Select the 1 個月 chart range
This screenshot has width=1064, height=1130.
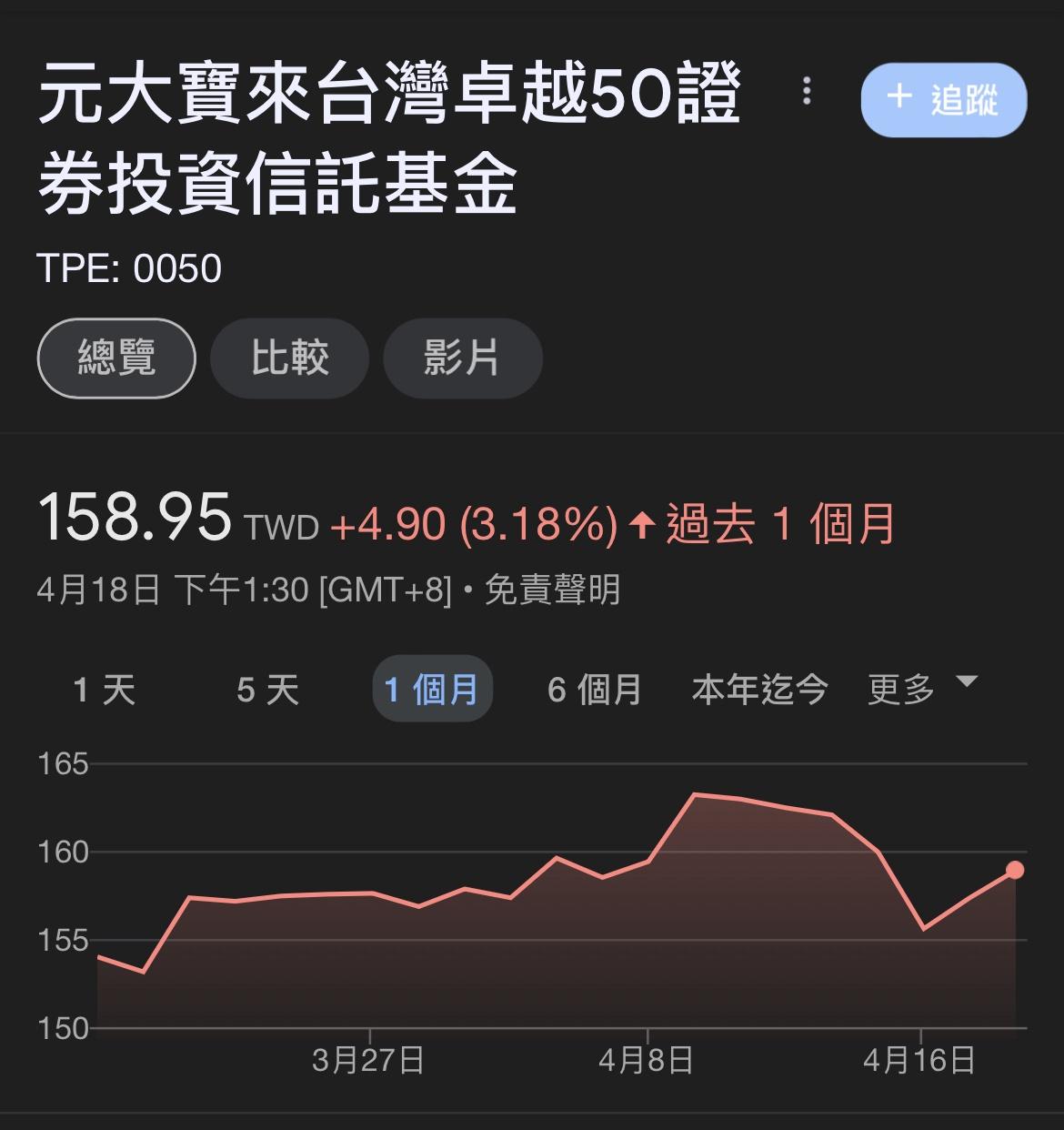[x=432, y=689]
